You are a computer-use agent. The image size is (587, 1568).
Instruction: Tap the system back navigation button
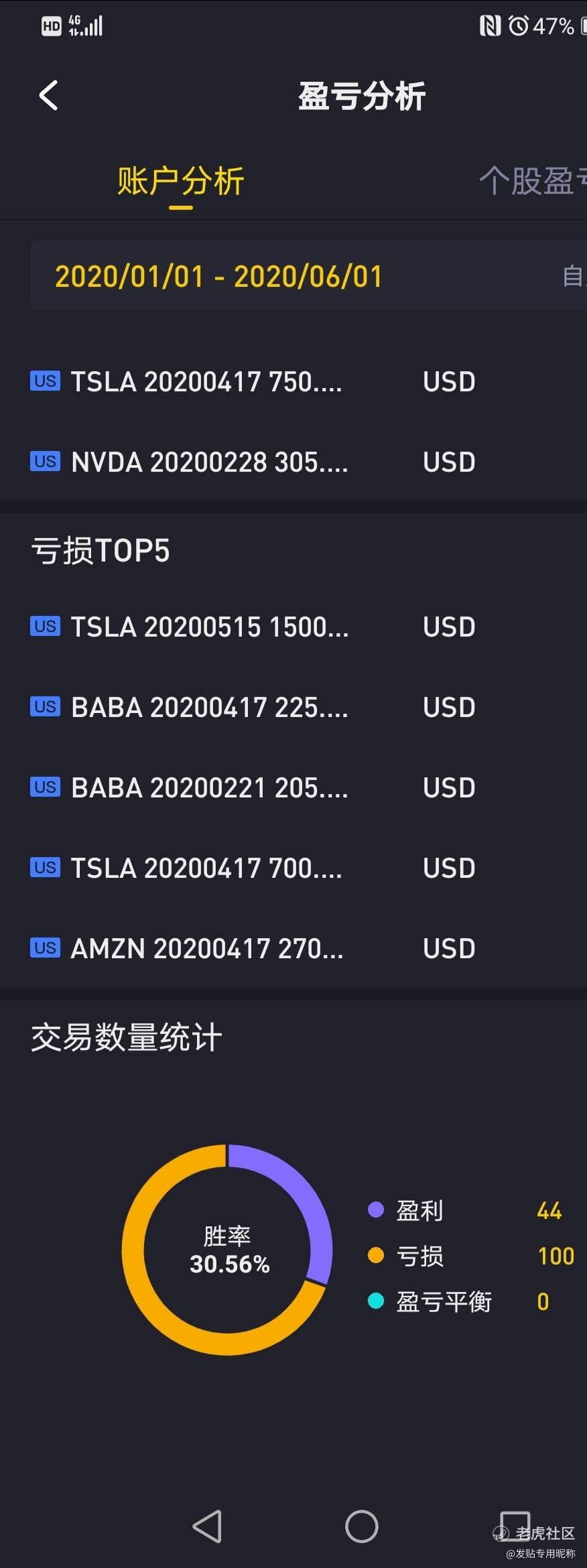click(207, 1526)
